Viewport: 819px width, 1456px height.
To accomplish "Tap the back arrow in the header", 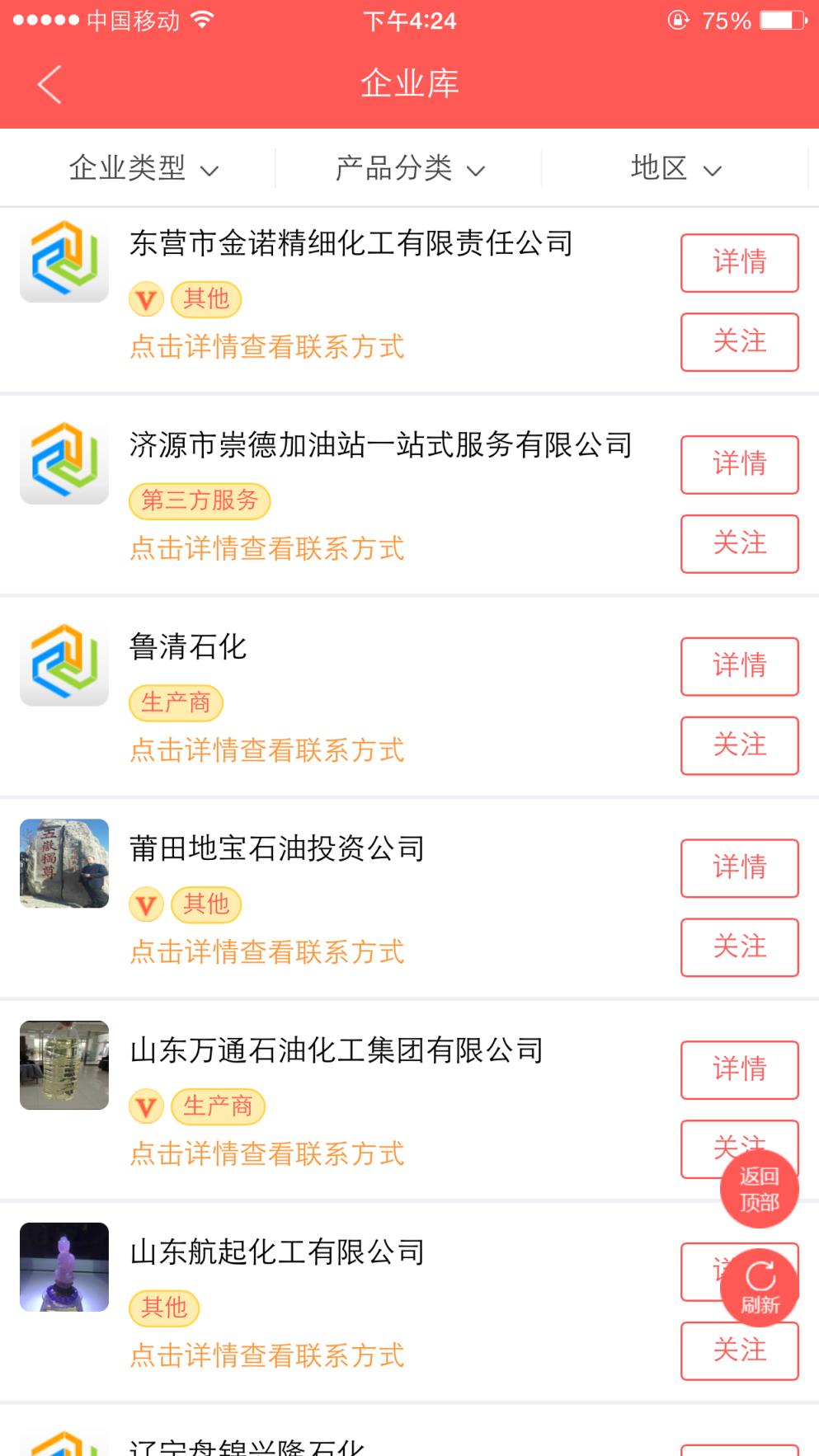I will click(x=47, y=82).
